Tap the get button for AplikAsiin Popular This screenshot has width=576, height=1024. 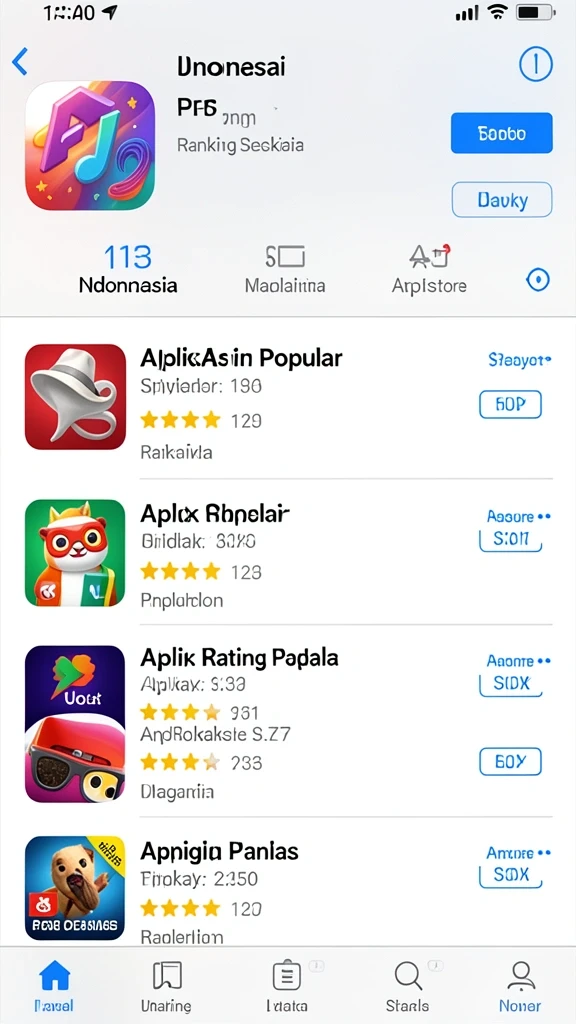[x=511, y=405]
